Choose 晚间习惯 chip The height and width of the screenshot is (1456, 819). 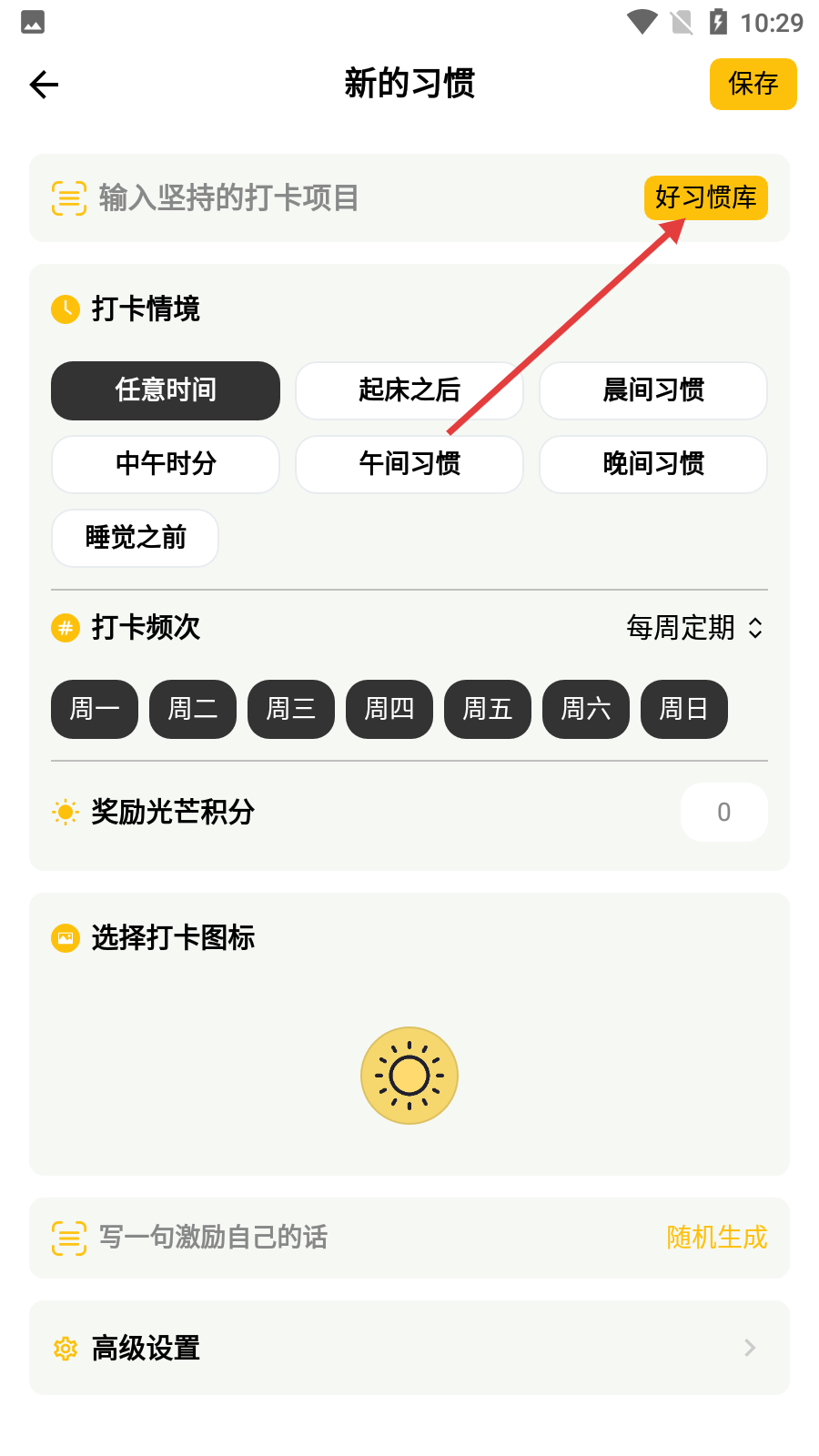pos(653,464)
